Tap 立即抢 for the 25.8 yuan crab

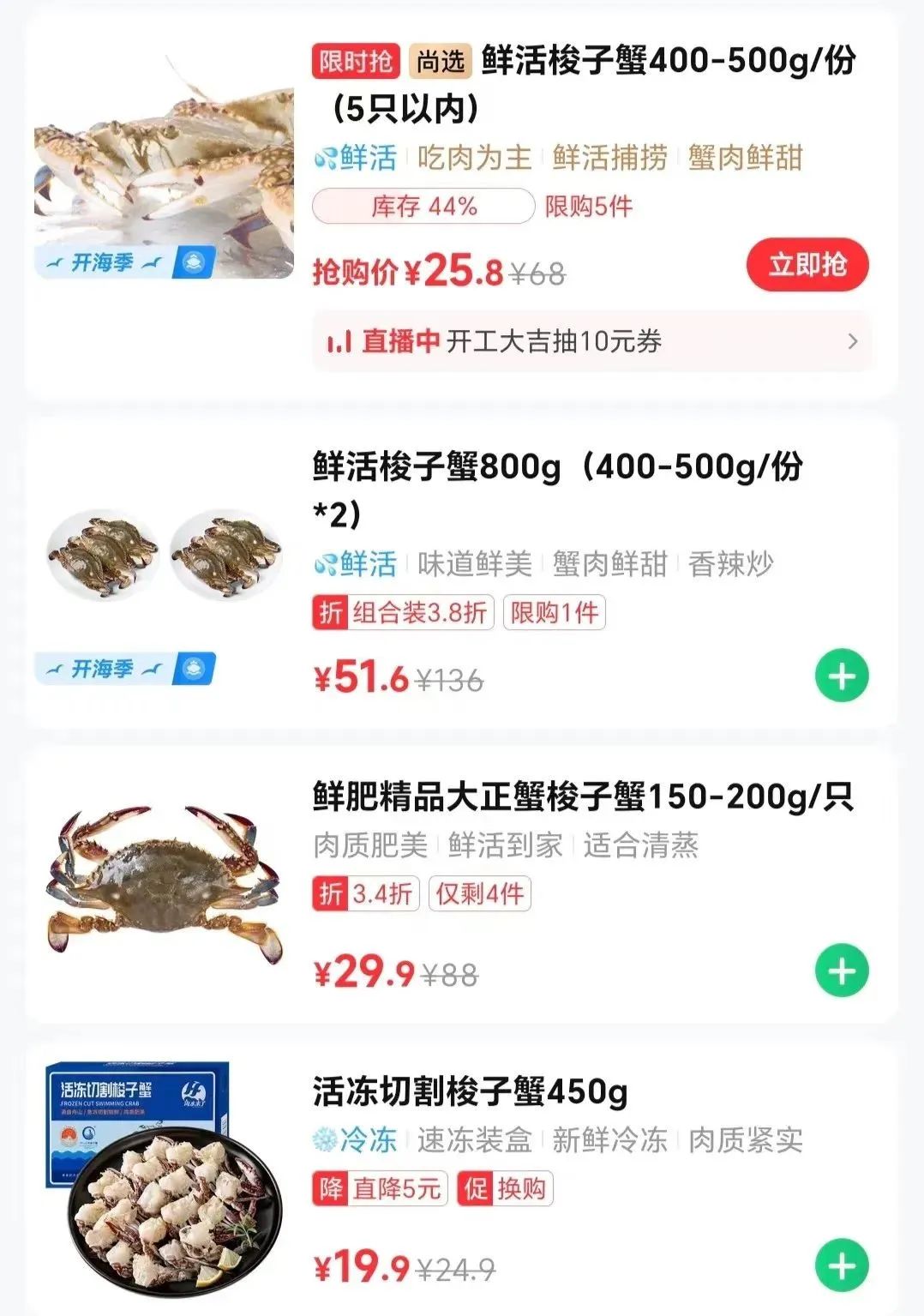click(x=807, y=265)
